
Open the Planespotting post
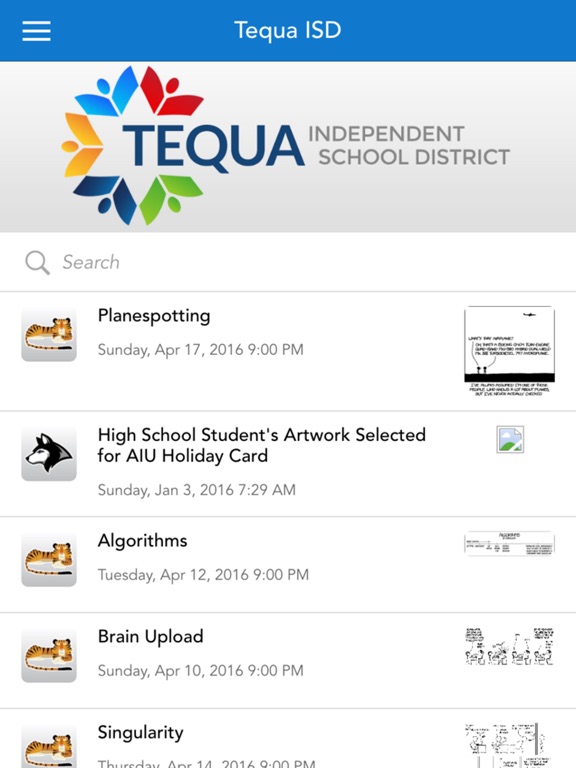288,352
